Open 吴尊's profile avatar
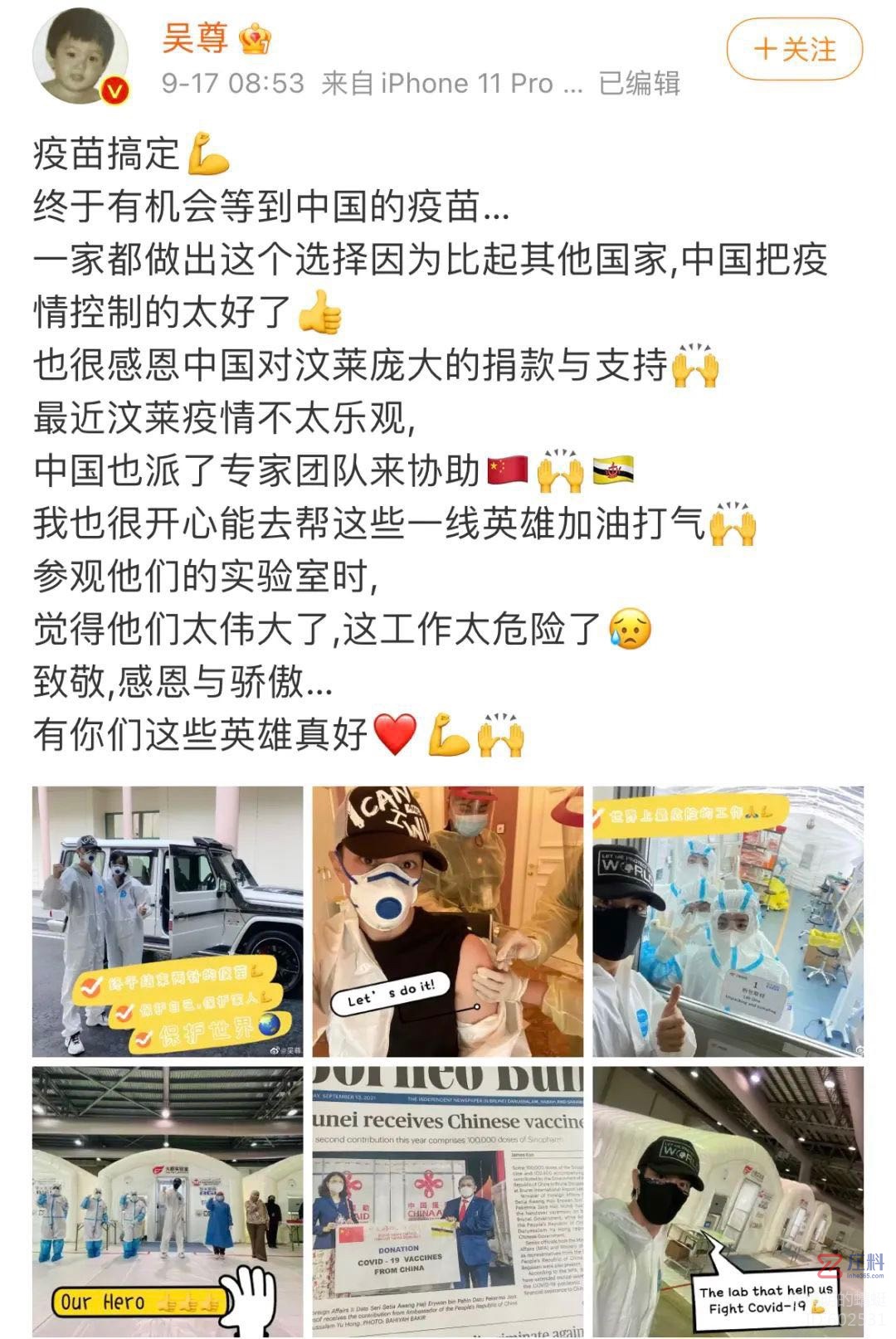 80,56
